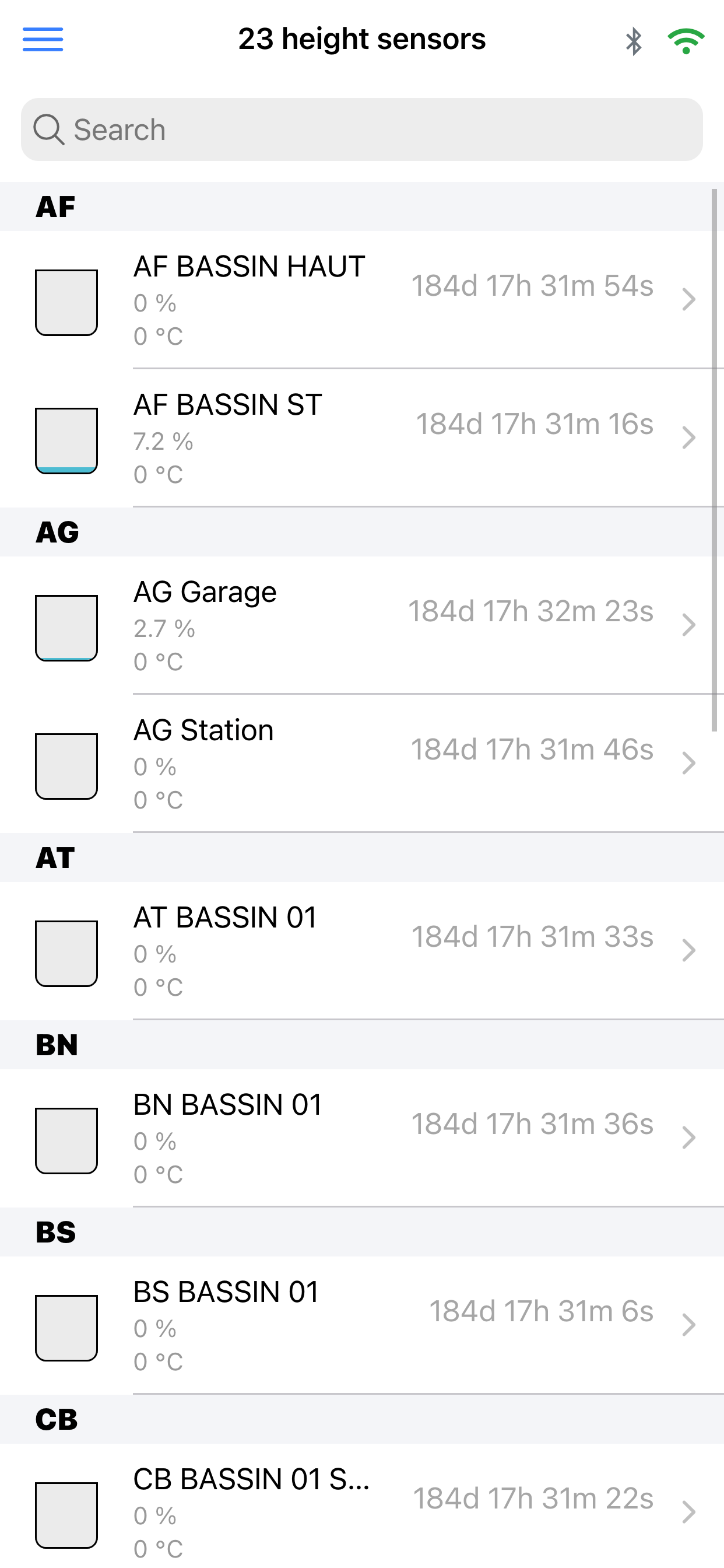724x1568 pixels.
Task: Open the CB BASSIN 01 S... sensor
Action: tap(362, 1507)
